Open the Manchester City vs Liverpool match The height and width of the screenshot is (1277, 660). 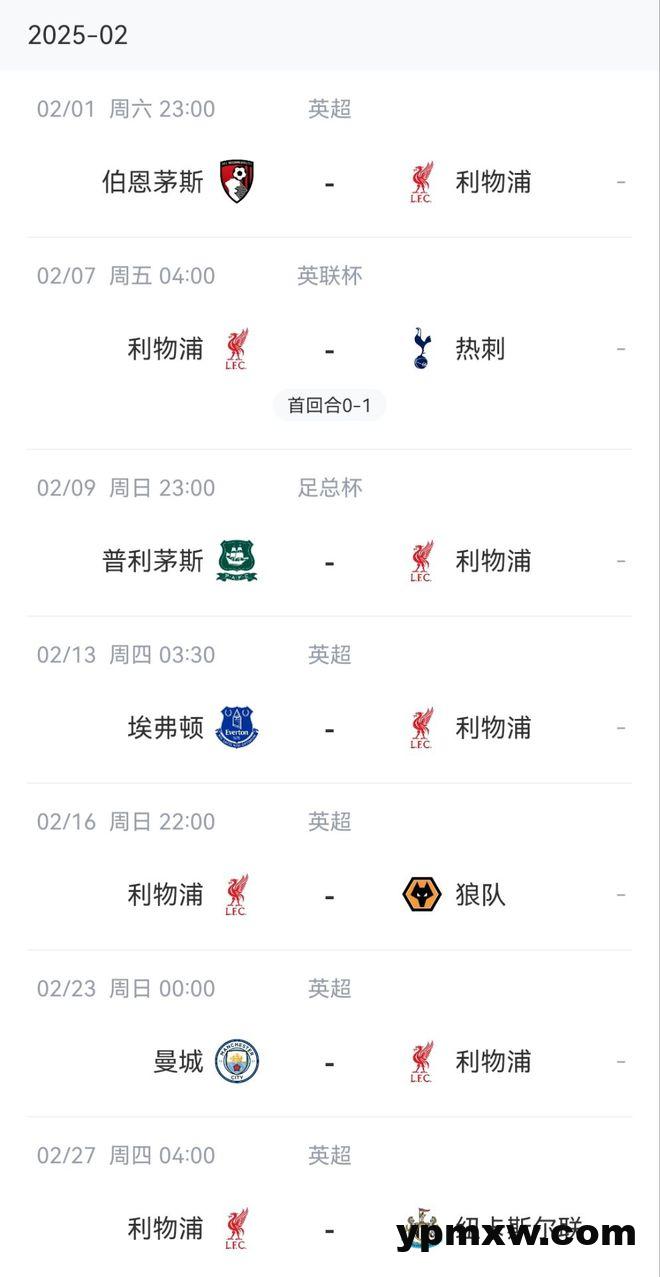coord(329,1062)
